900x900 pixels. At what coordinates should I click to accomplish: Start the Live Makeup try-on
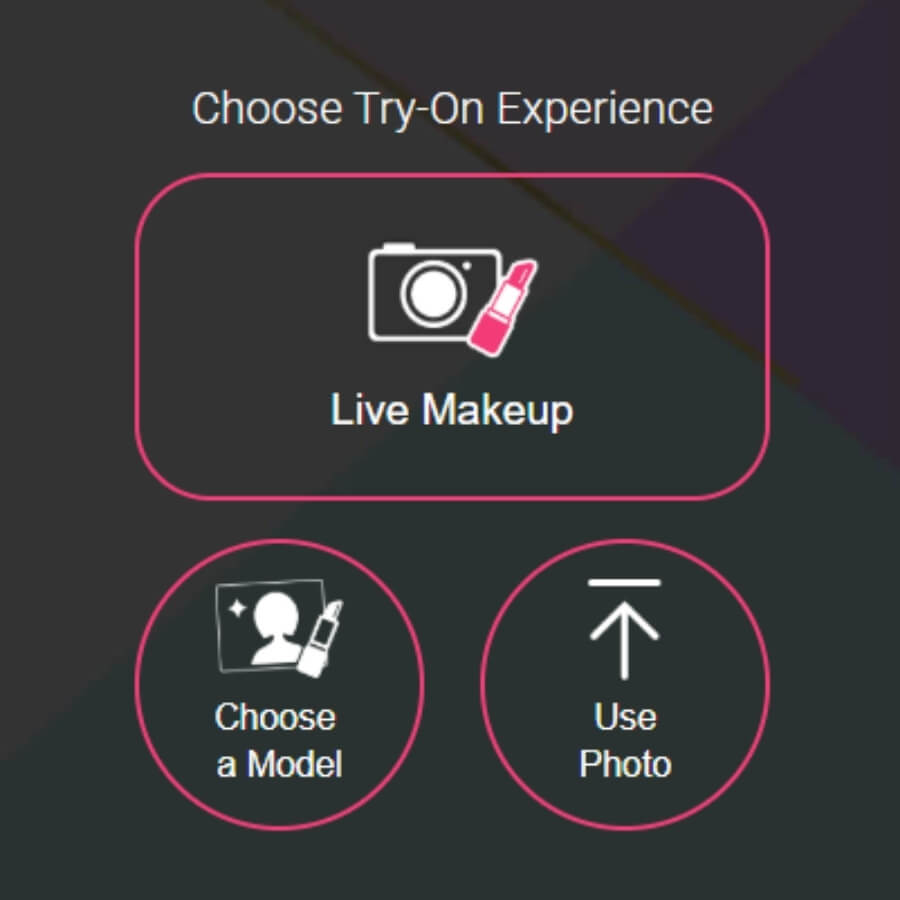click(452, 336)
